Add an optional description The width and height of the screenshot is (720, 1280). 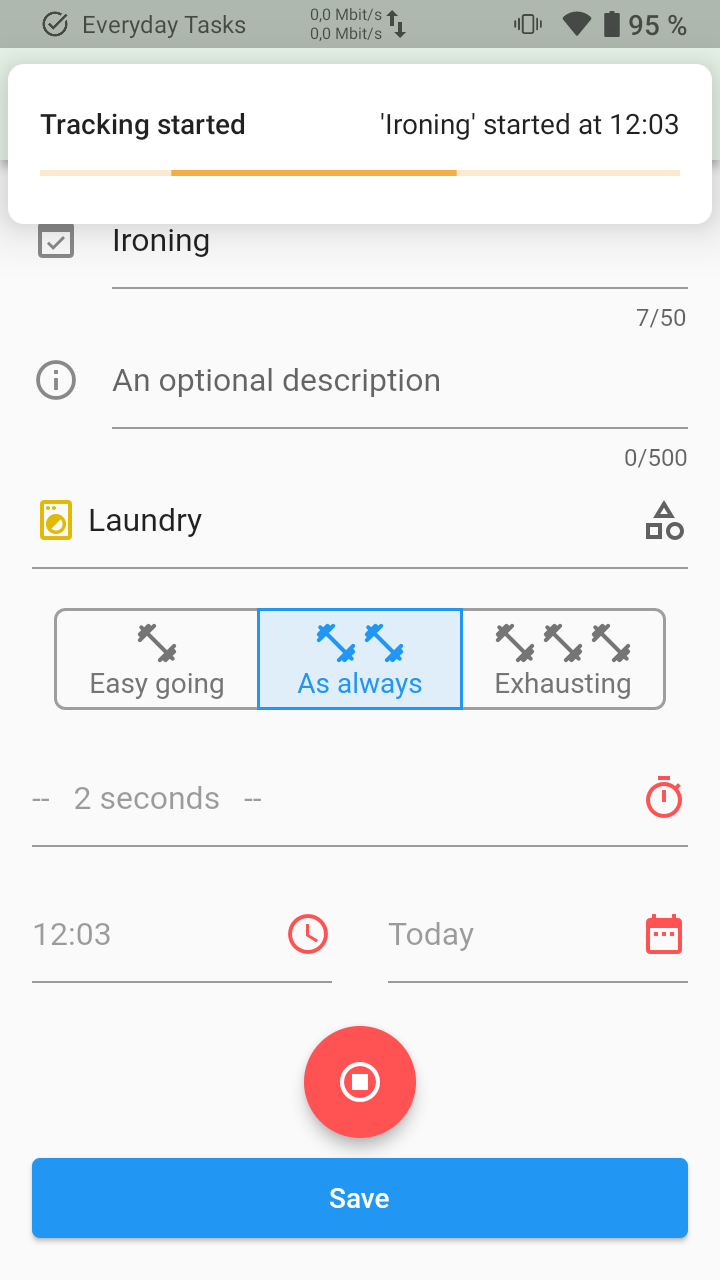pos(398,381)
